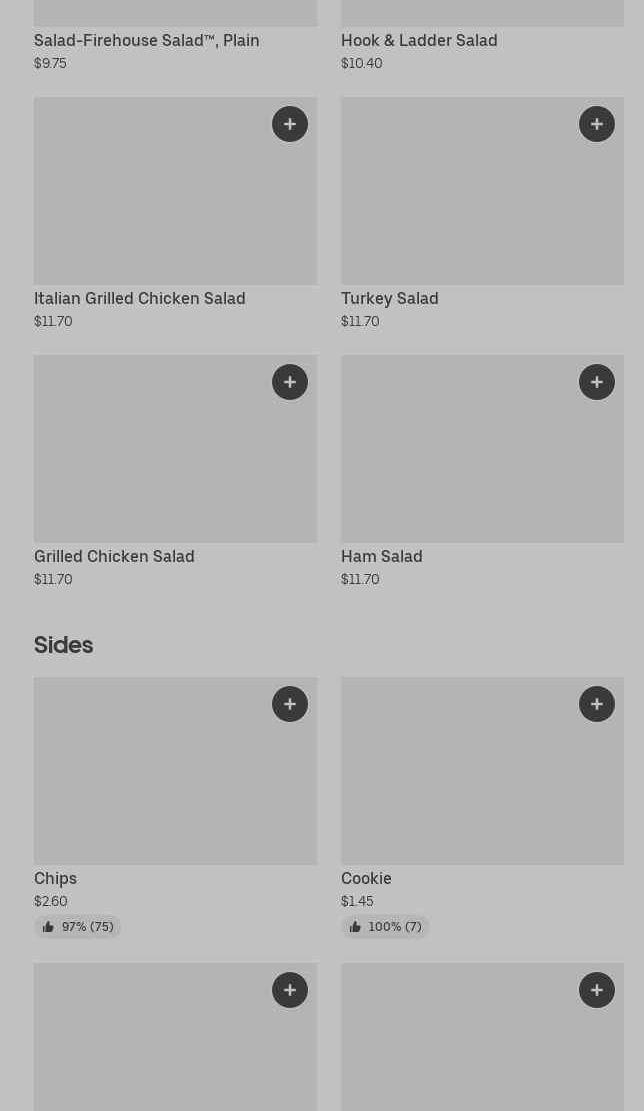Screen dimensions: 644x1111
Task: View Italian Grilled Chicken Salad details
Action: pyautogui.click(x=140, y=298)
